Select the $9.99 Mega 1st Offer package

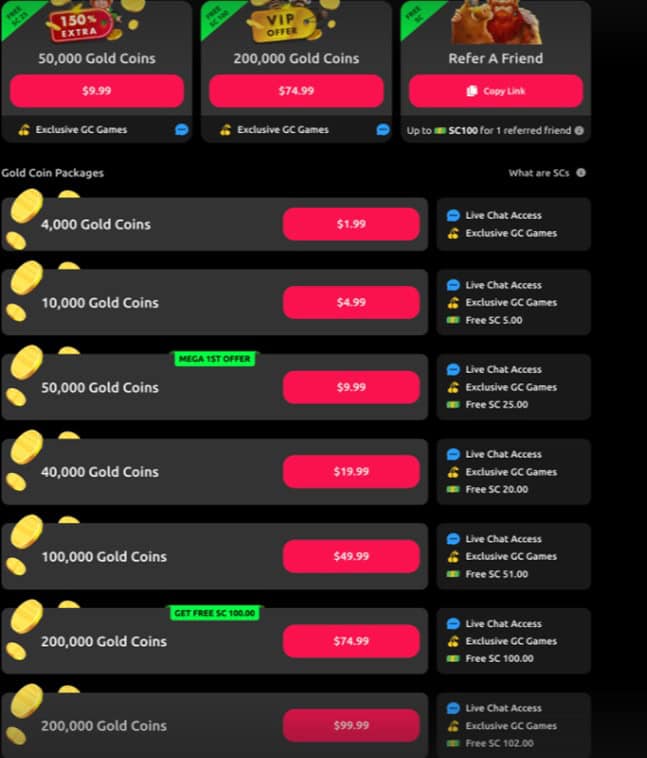pos(351,387)
